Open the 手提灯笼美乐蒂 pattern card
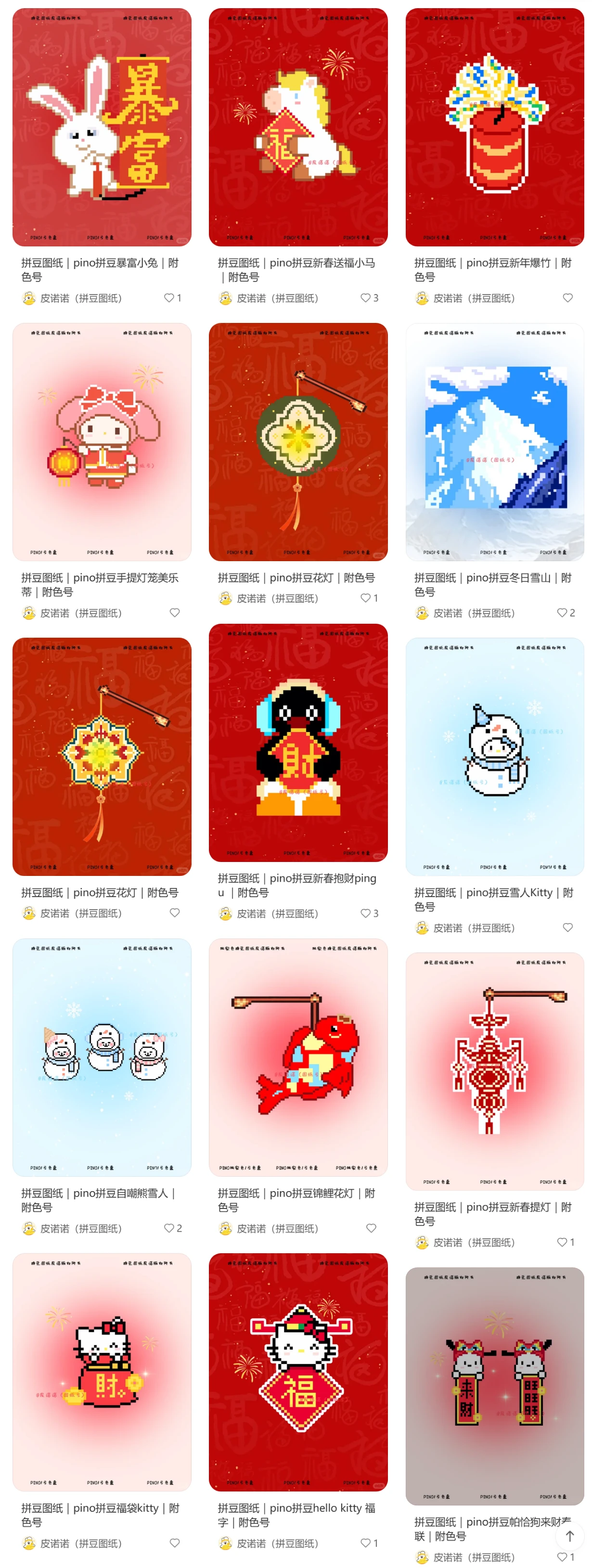The image size is (592, 1568). (x=102, y=441)
